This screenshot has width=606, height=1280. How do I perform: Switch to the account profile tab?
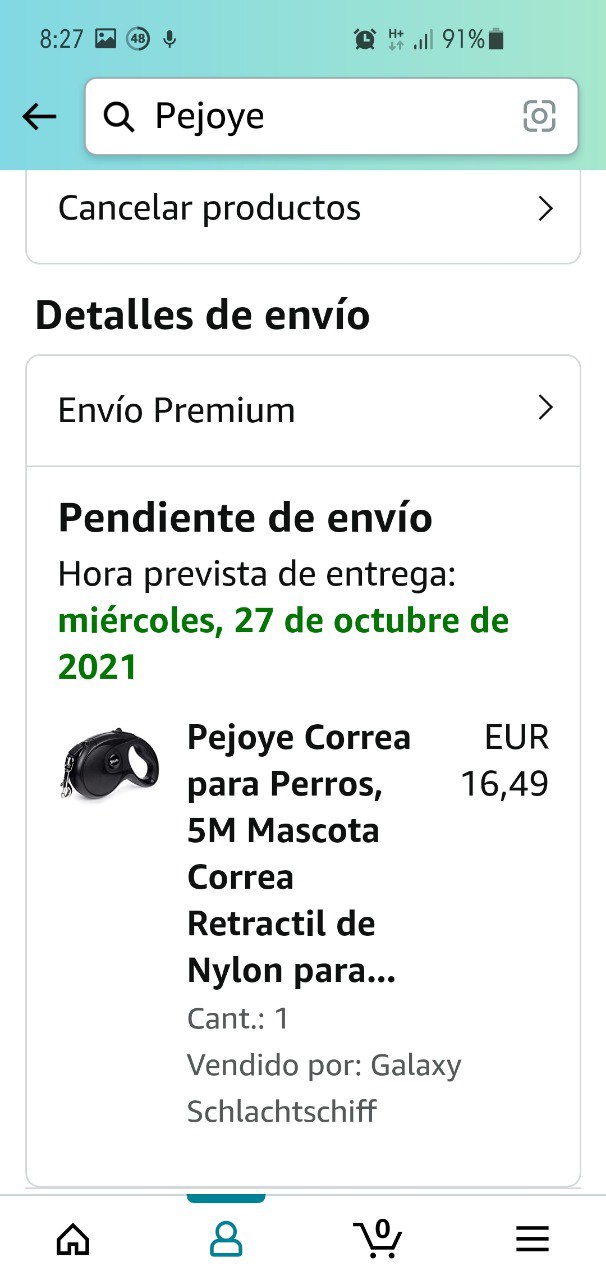click(226, 1240)
